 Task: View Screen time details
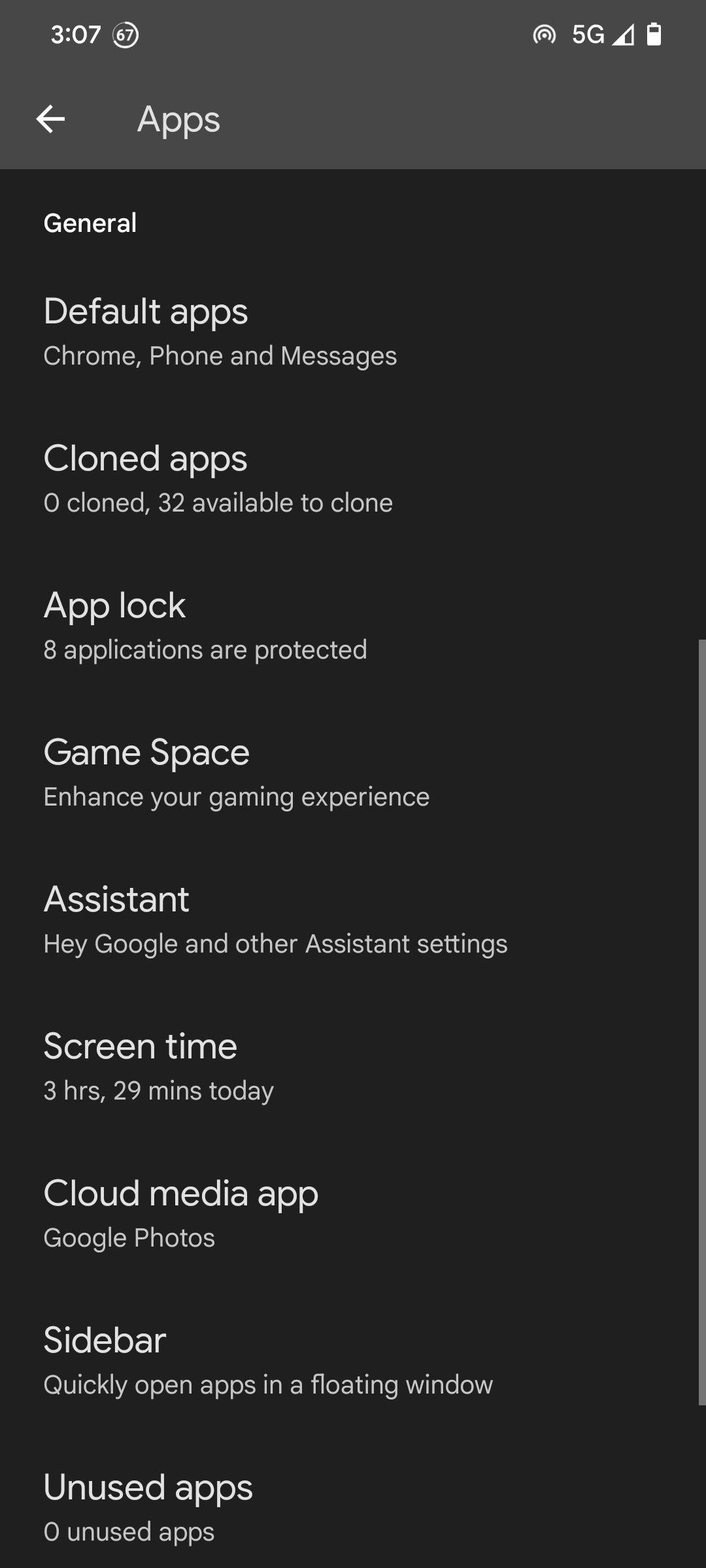coord(353,1067)
